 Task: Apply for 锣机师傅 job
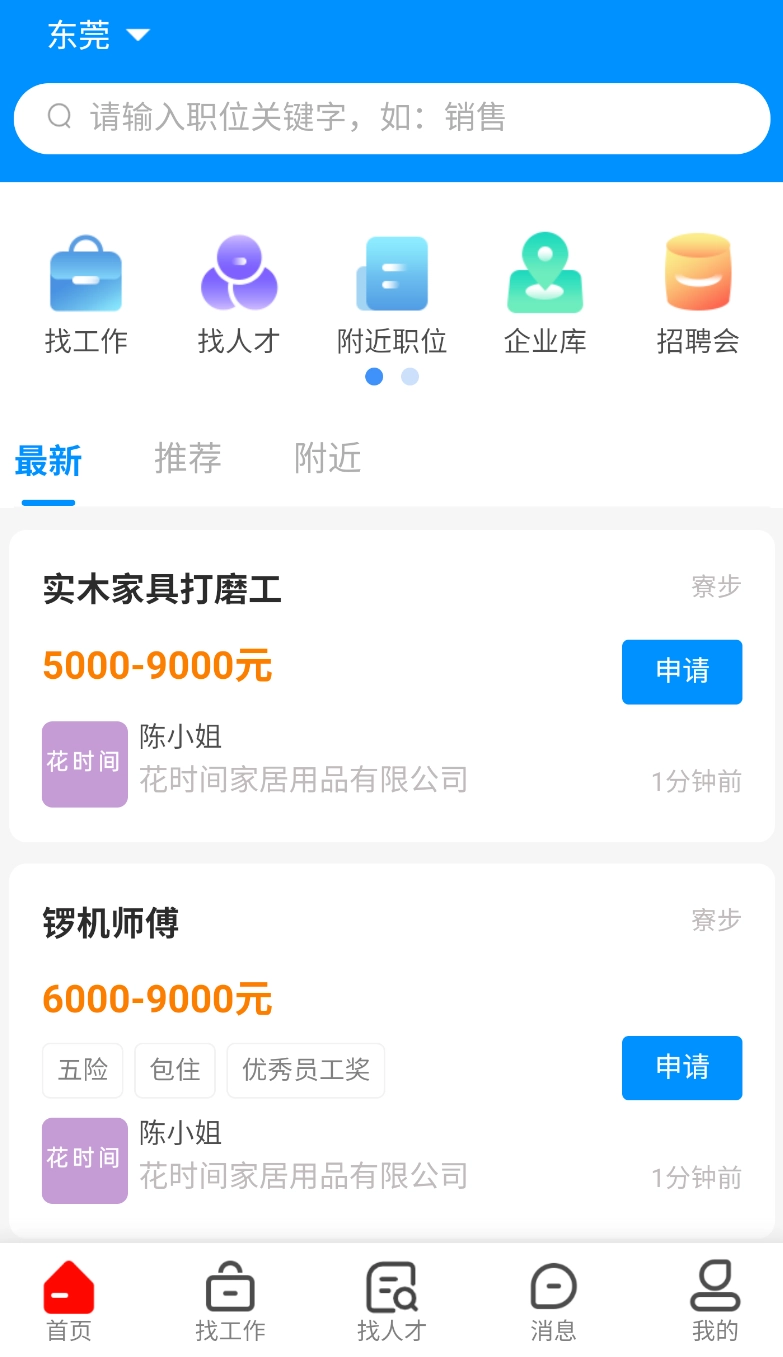pyautogui.click(x=681, y=1068)
